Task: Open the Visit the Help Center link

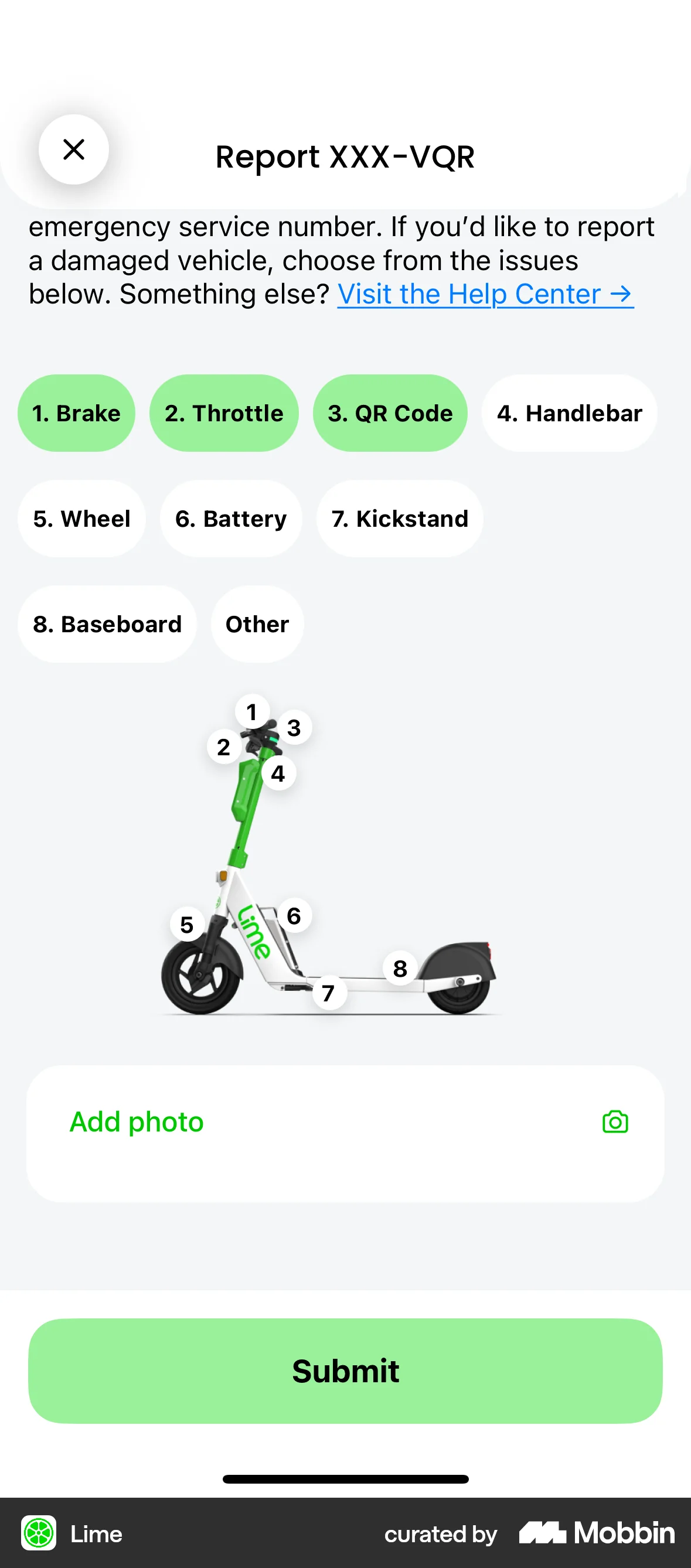Action: pyautogui.click(x=485, y=294)
